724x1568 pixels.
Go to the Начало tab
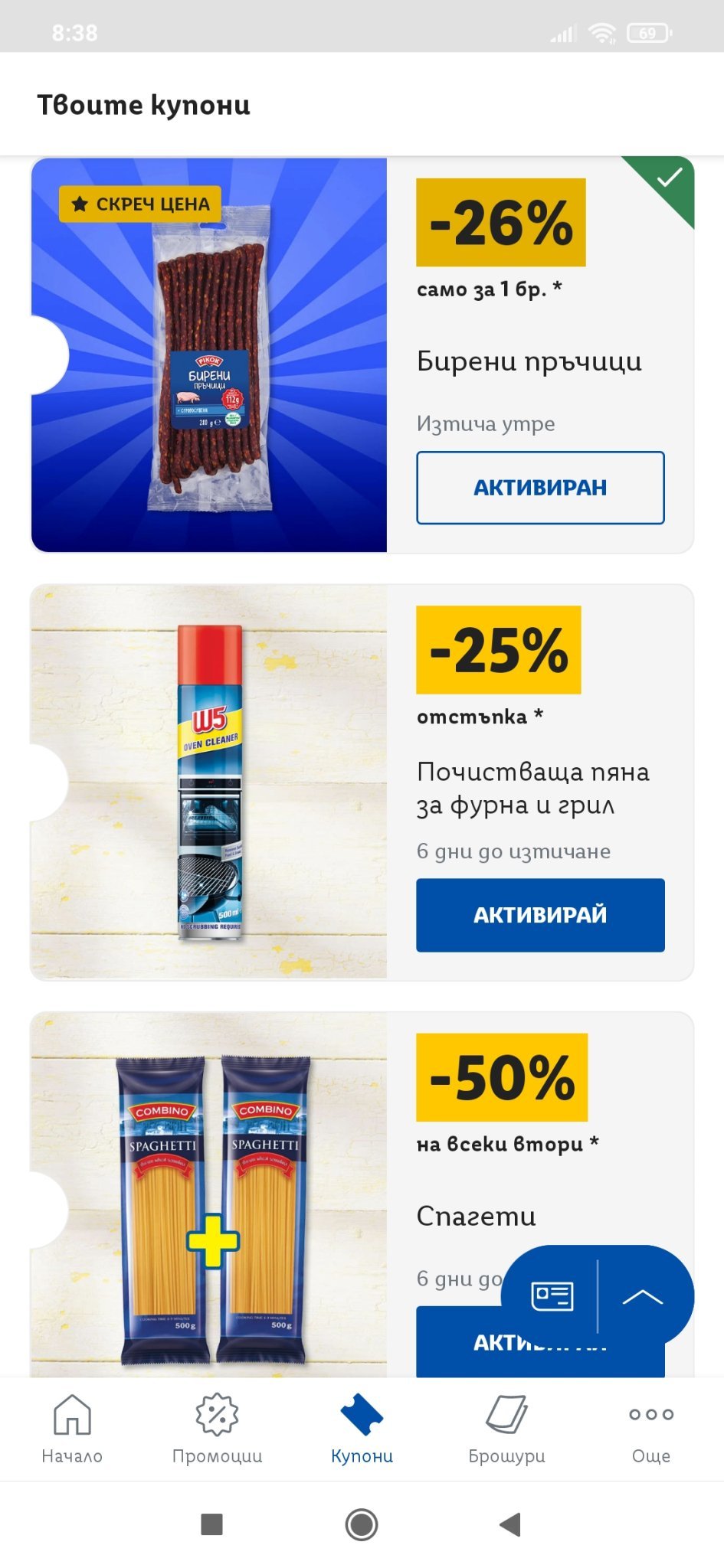tap(72, 1428)
